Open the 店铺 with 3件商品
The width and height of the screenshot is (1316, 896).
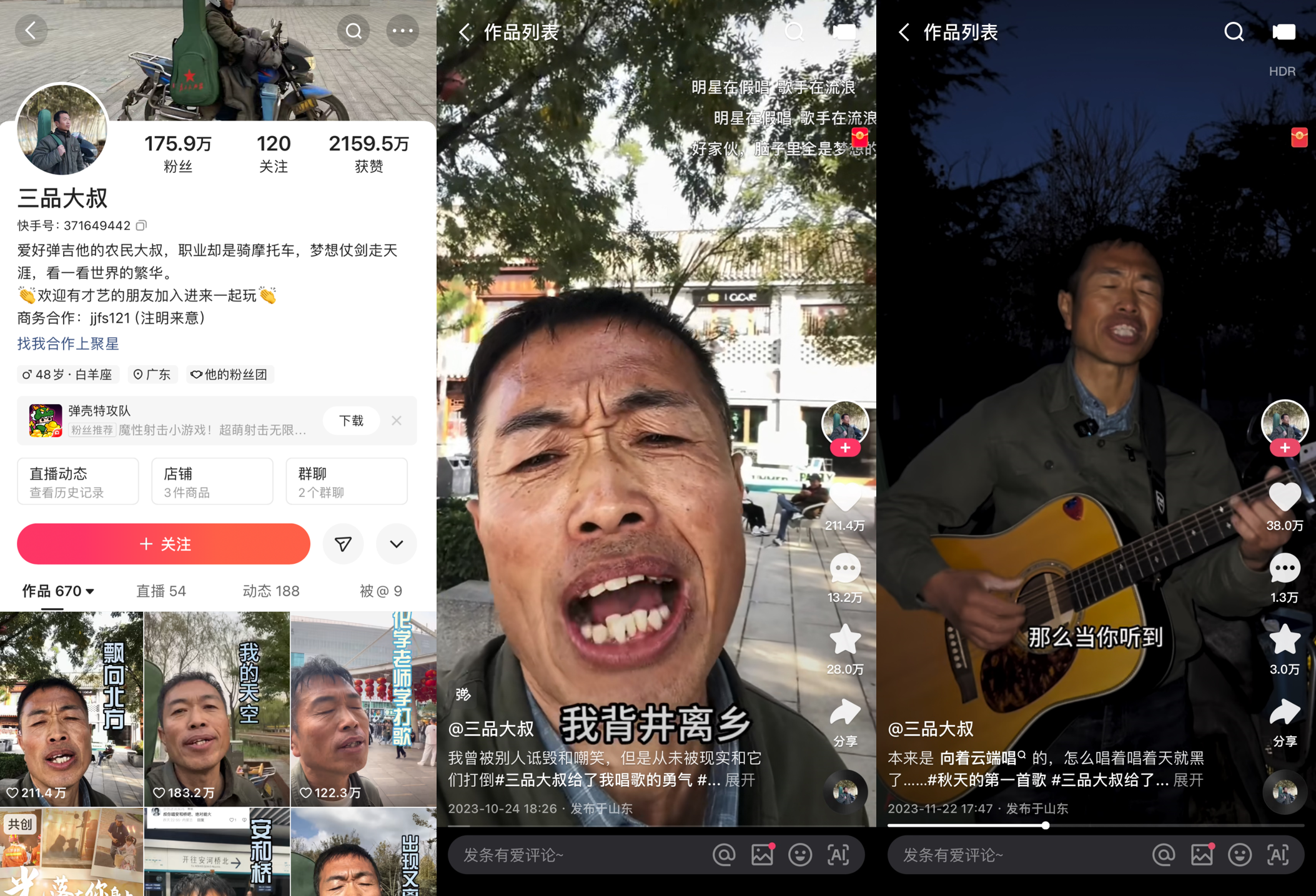pyautogui.click(x=212, y=481)
